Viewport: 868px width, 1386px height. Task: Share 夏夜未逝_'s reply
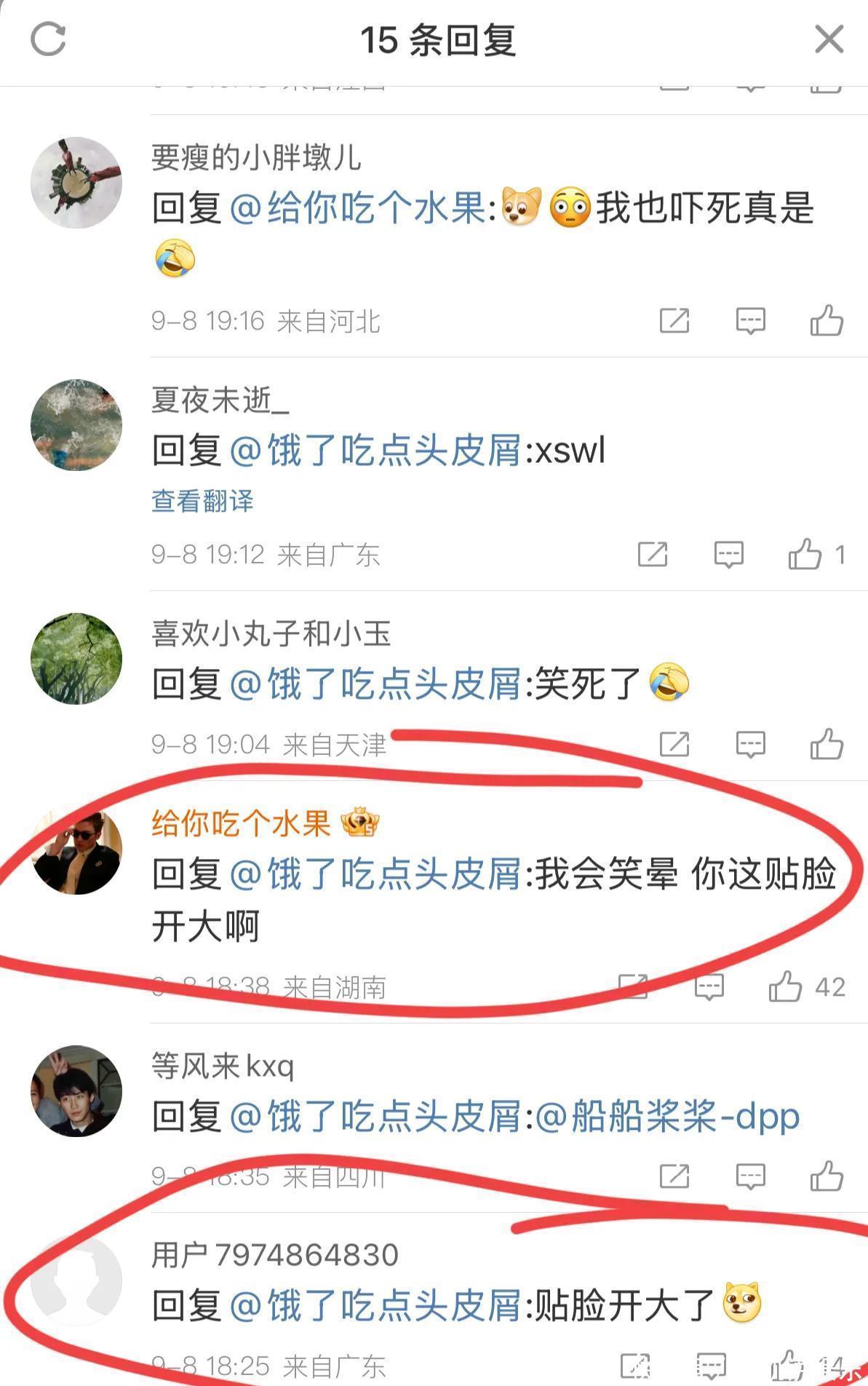point(652,555)
